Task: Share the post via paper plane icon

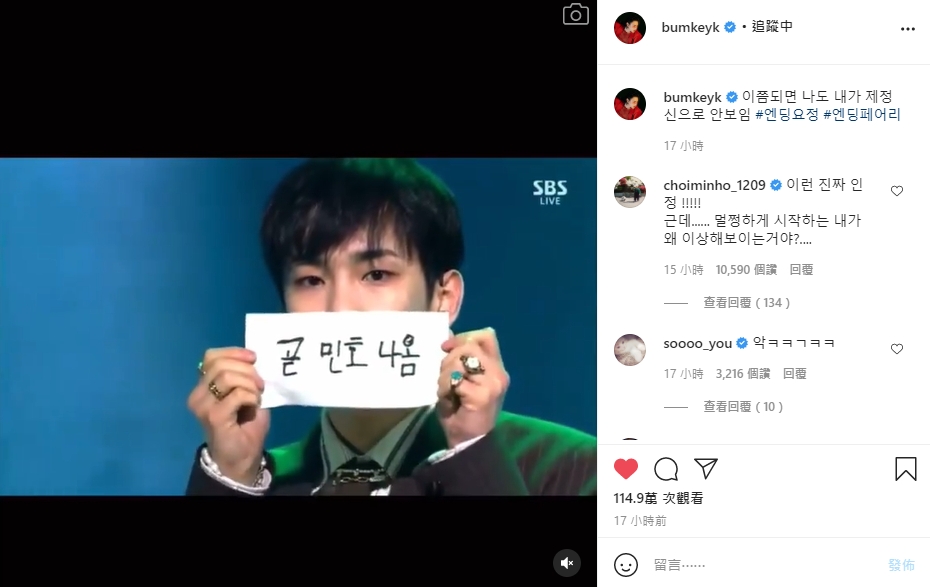Action: (x=706, y=469)
